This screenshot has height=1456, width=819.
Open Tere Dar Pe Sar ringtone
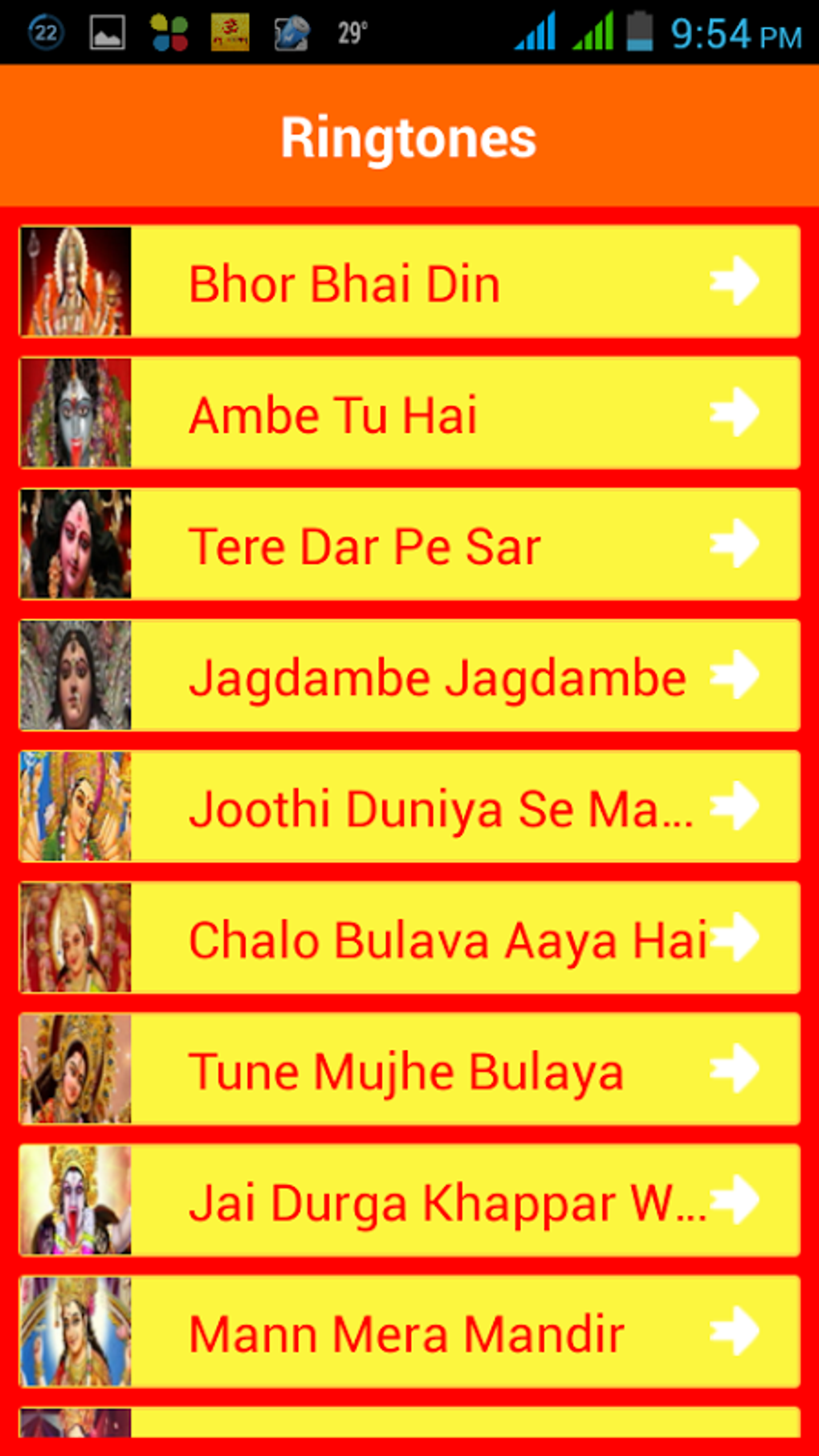tap(409, 544)
